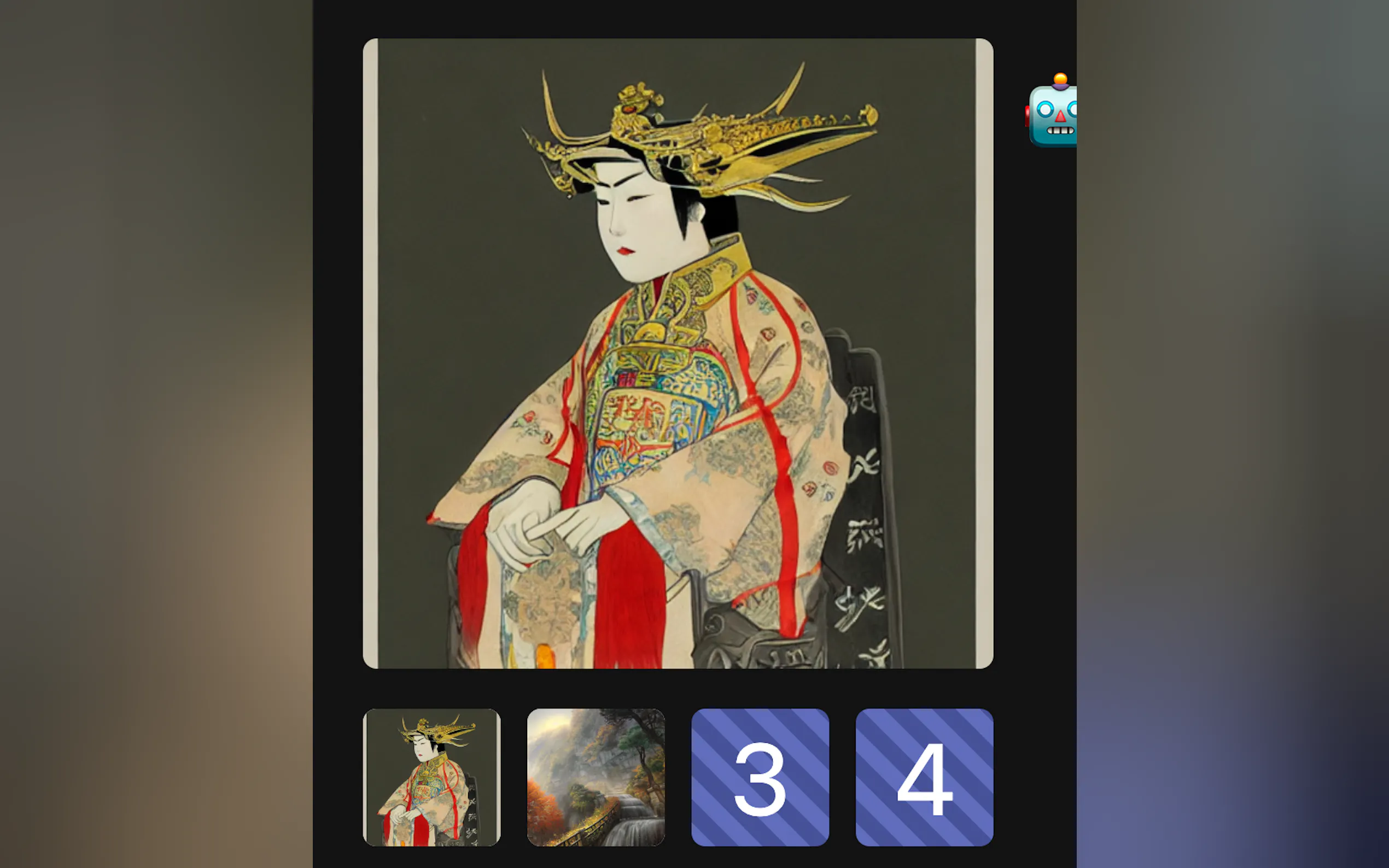This screenshot has height=868, width=1389.
Task: Select the misty mountain landscape thumbnail
Action: pos(596,777)
